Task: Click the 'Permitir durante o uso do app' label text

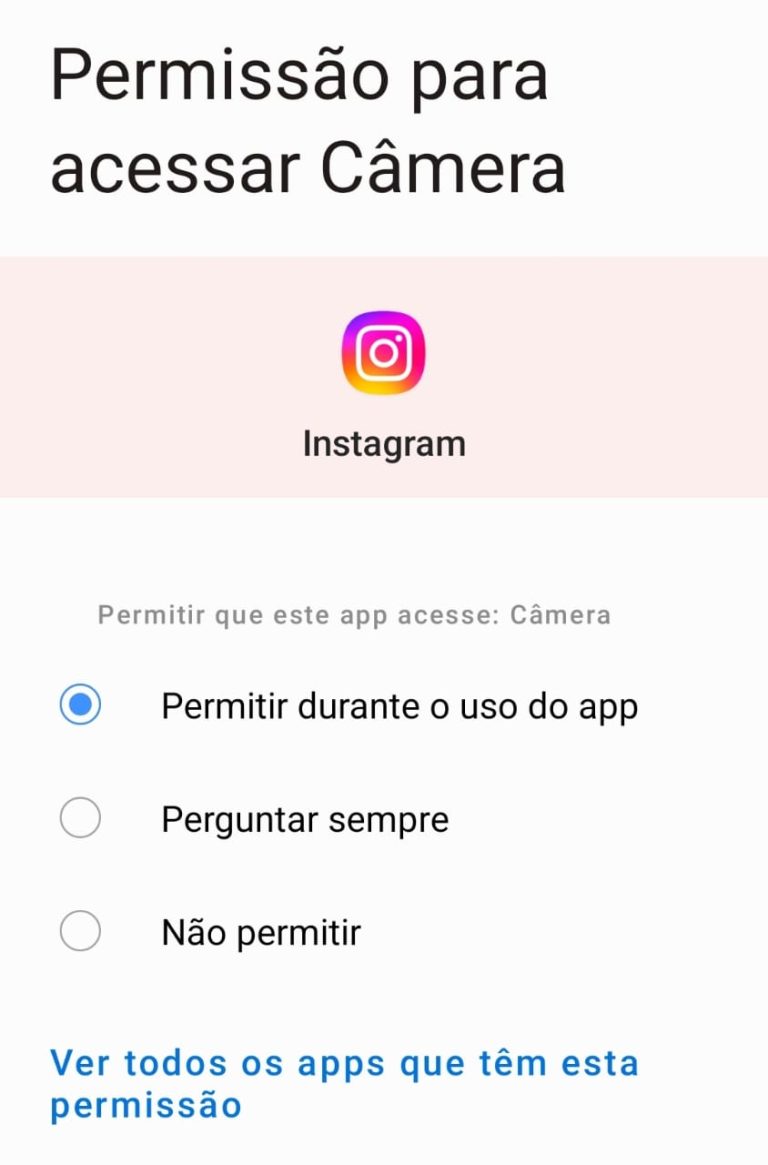Action: (x=397, y=705)
